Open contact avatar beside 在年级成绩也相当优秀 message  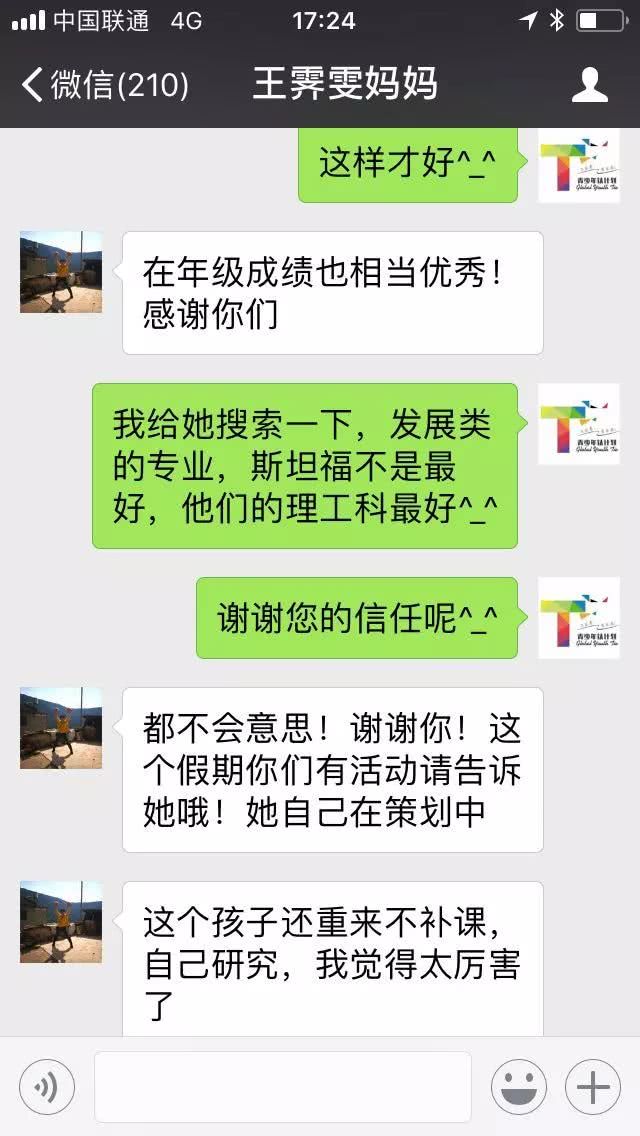61,272
